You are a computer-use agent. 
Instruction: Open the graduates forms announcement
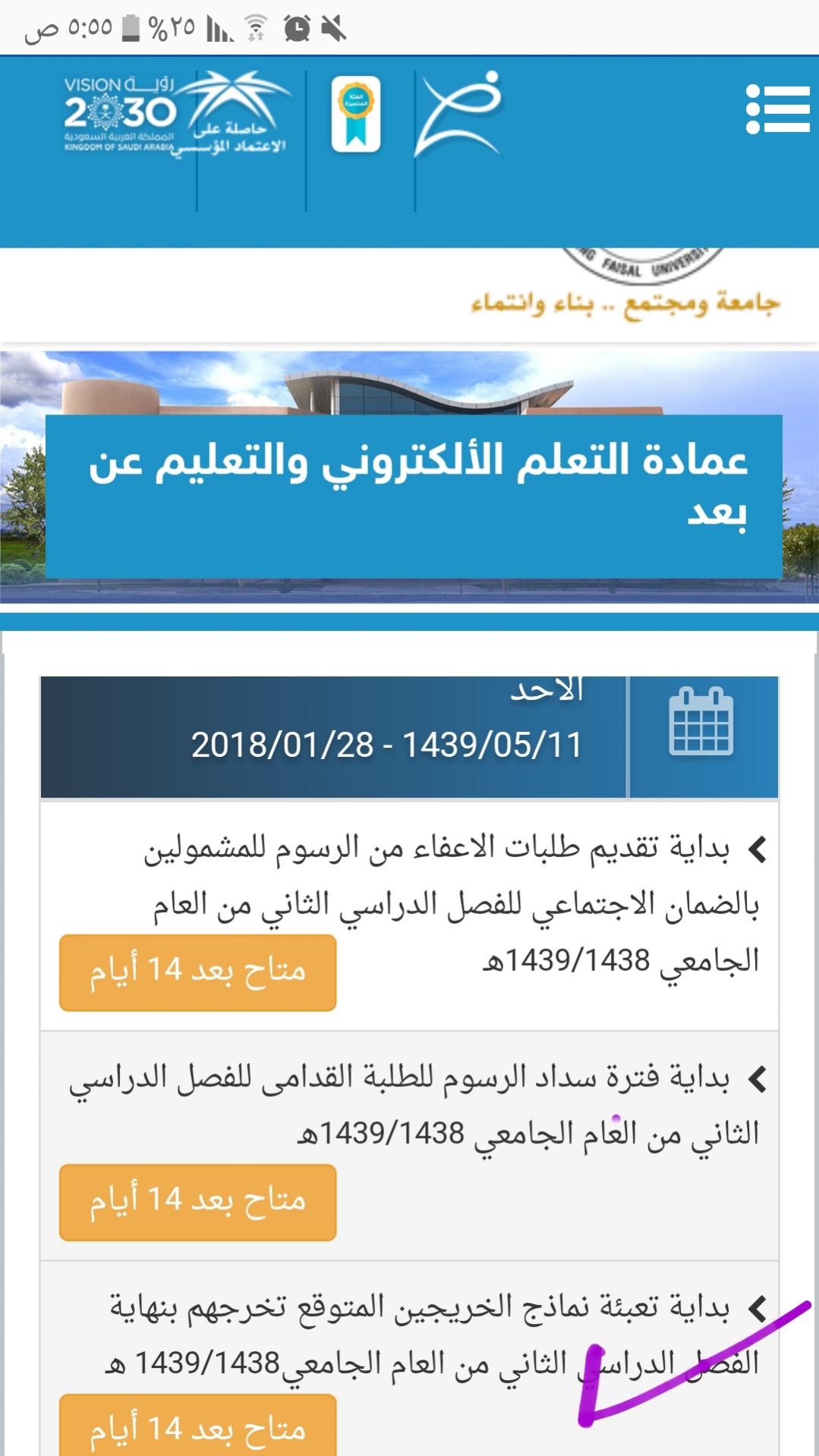[436, 1335]
